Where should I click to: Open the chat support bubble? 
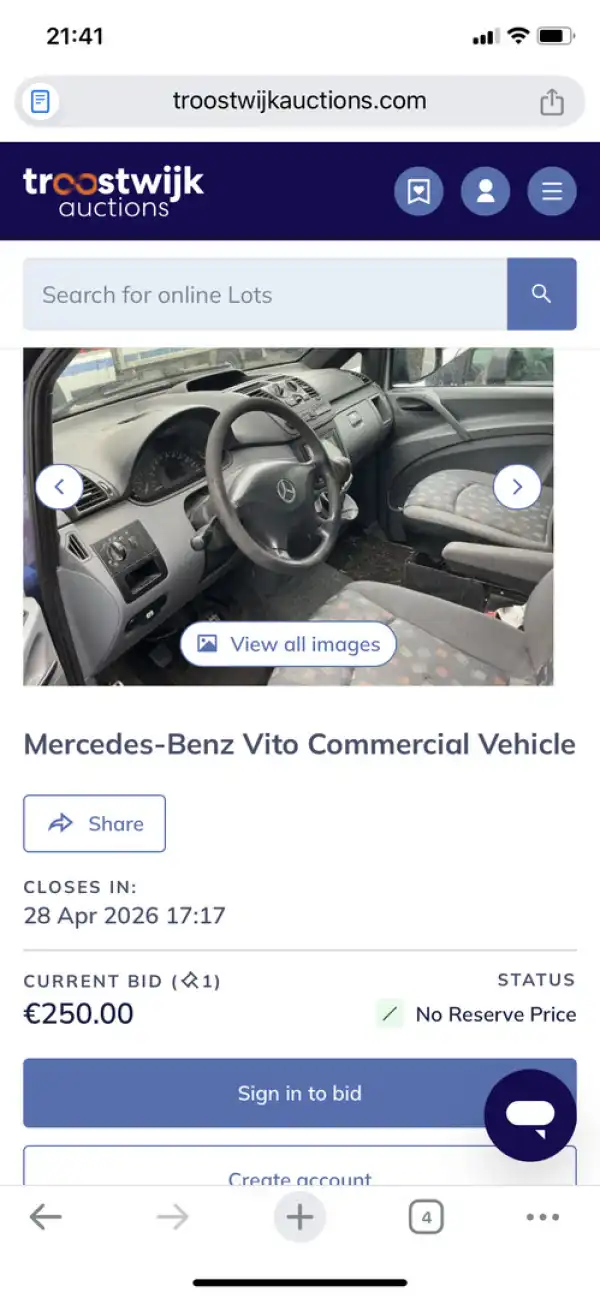pyautogui.click(x=530, y=1114)
